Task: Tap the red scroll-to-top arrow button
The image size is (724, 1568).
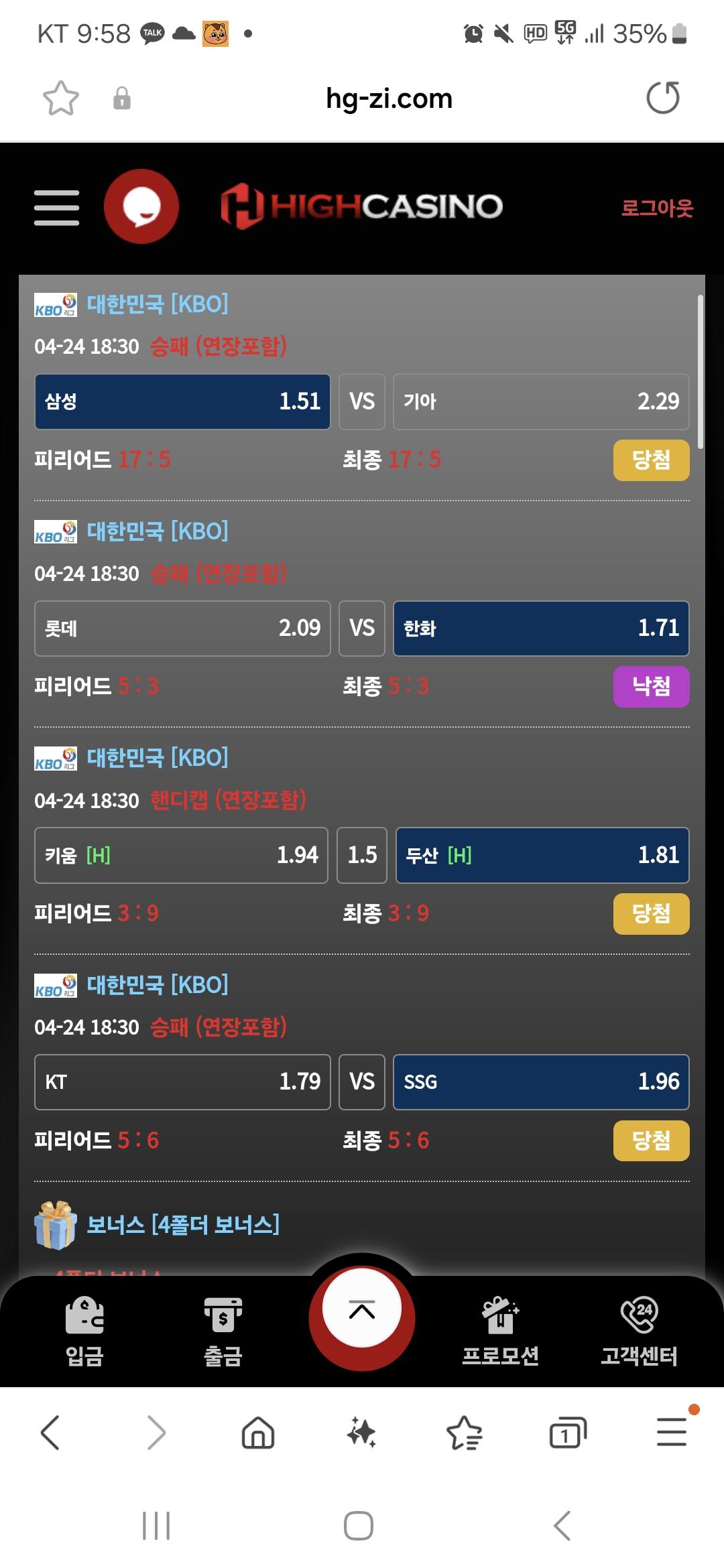Action: click(362, 1311)
